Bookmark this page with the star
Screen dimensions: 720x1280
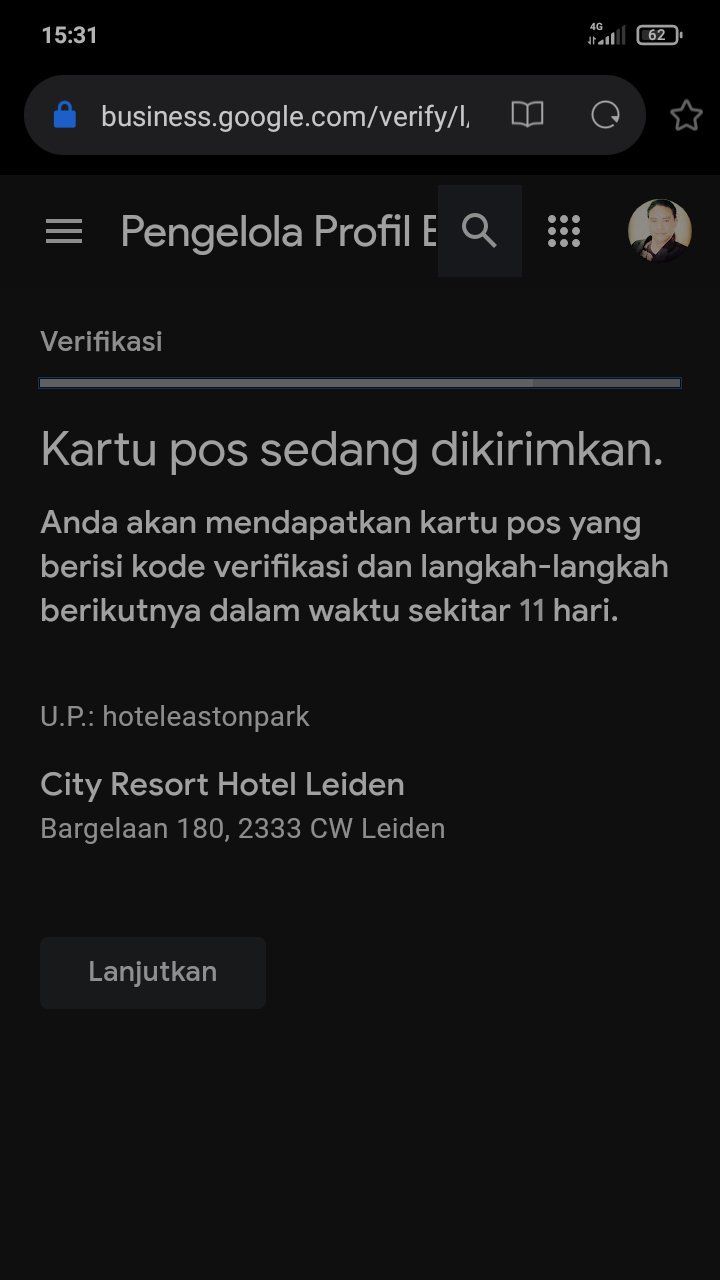[686, 116]
